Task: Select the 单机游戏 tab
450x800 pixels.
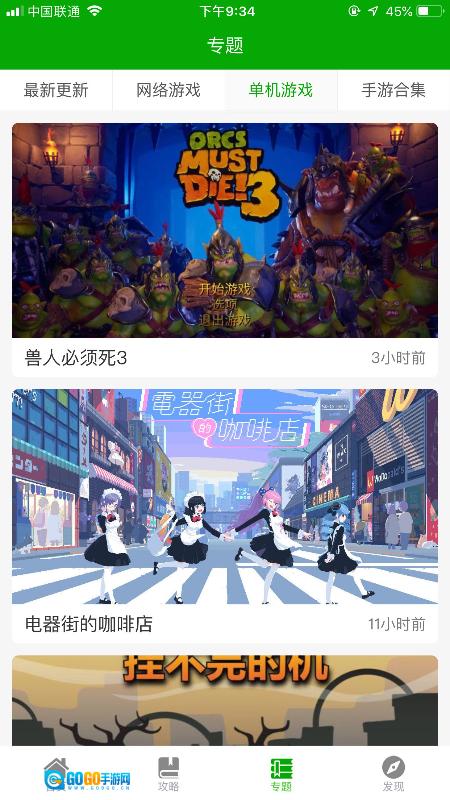Action: (x=281, y=90)
